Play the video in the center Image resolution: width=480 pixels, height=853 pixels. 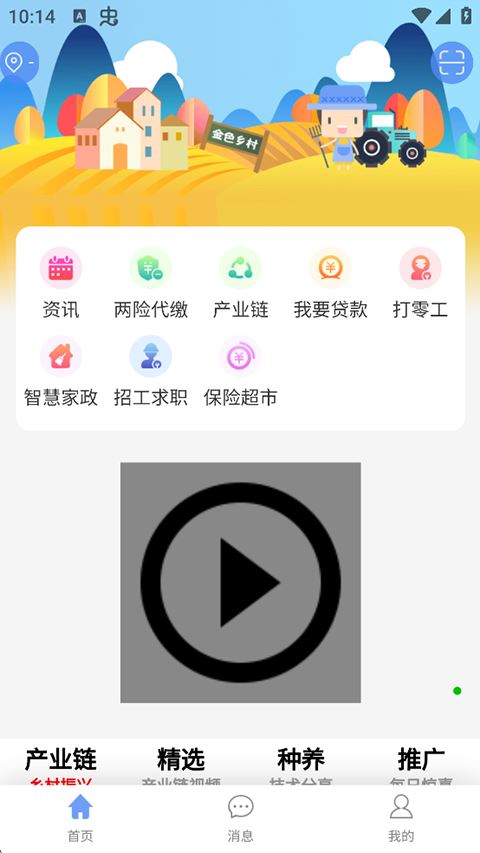(241, 583)
